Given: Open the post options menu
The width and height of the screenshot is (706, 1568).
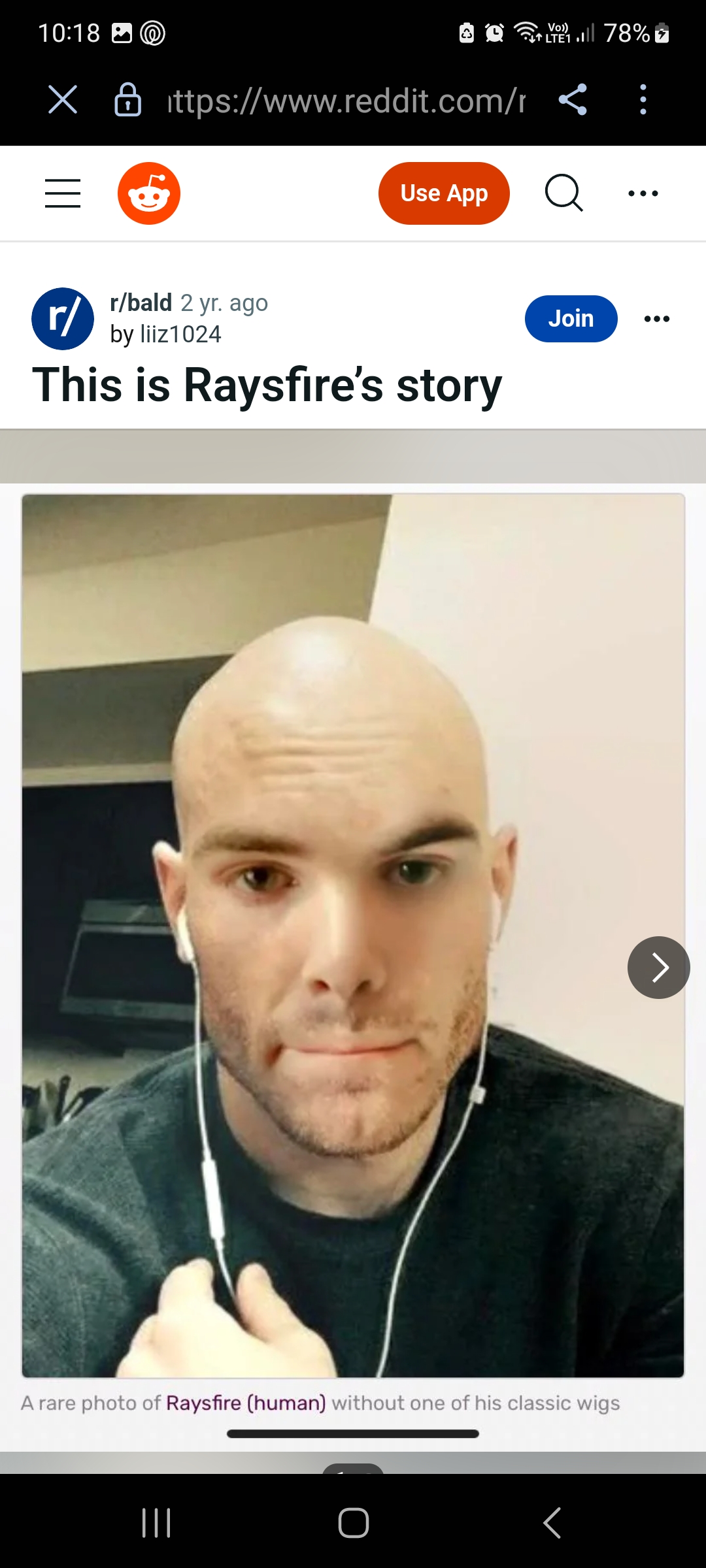Looking at the screenshot, I should pyautogui.click(x=656, y=319).
